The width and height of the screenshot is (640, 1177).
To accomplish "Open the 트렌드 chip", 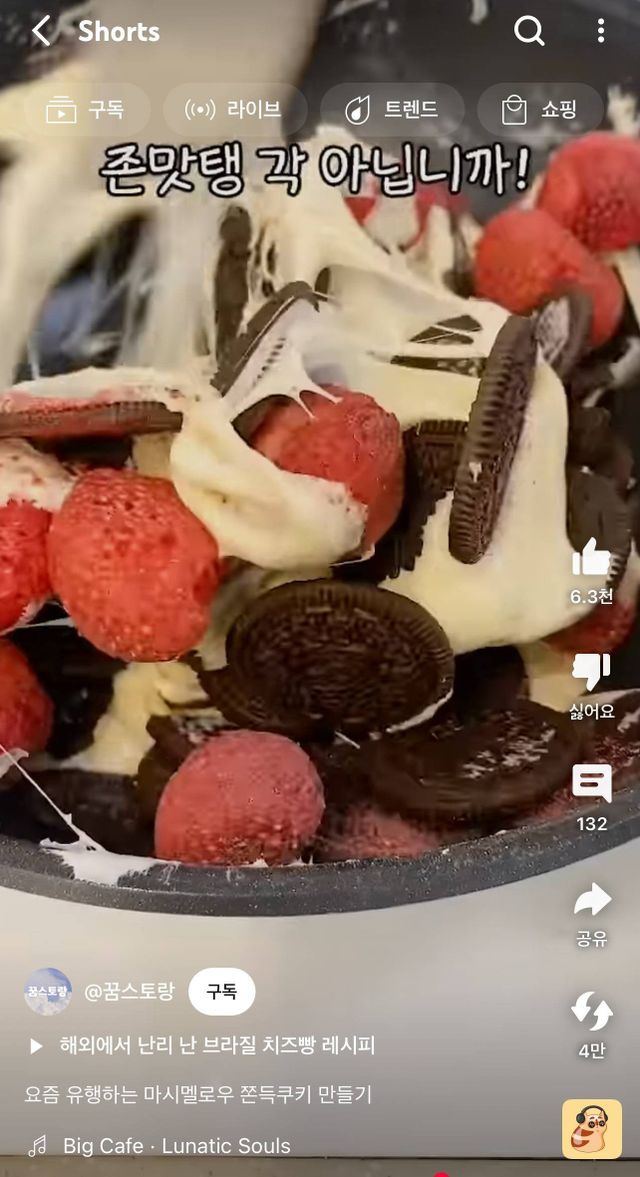I will point(392,110).
